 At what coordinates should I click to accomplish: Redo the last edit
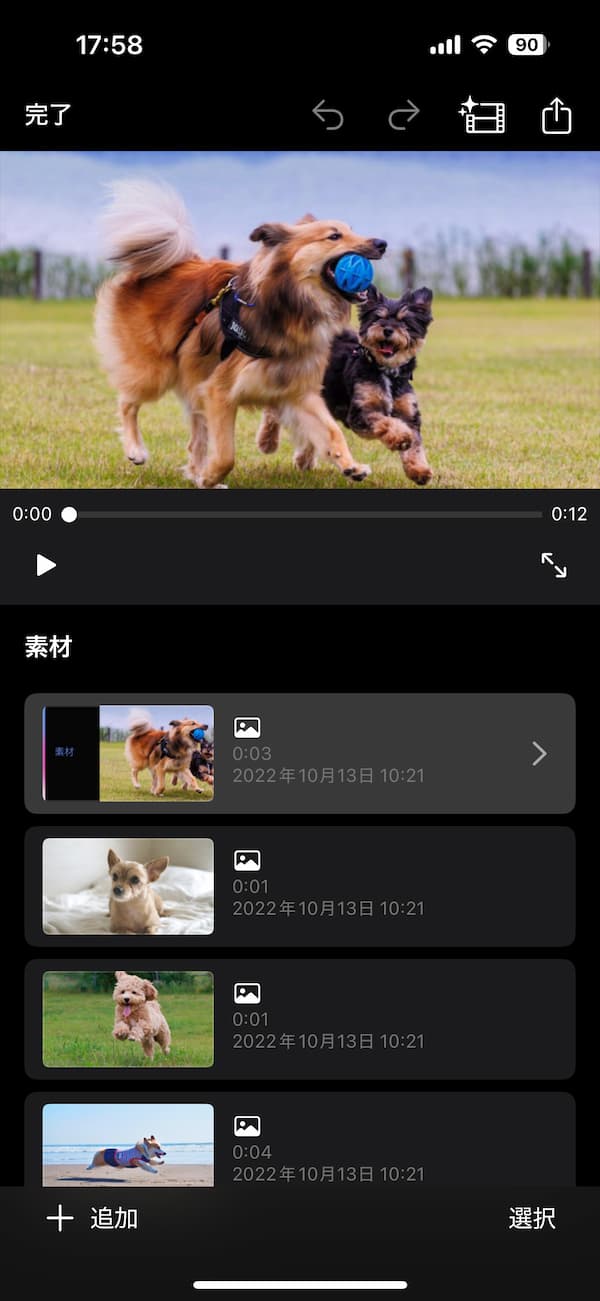point(404,116)
